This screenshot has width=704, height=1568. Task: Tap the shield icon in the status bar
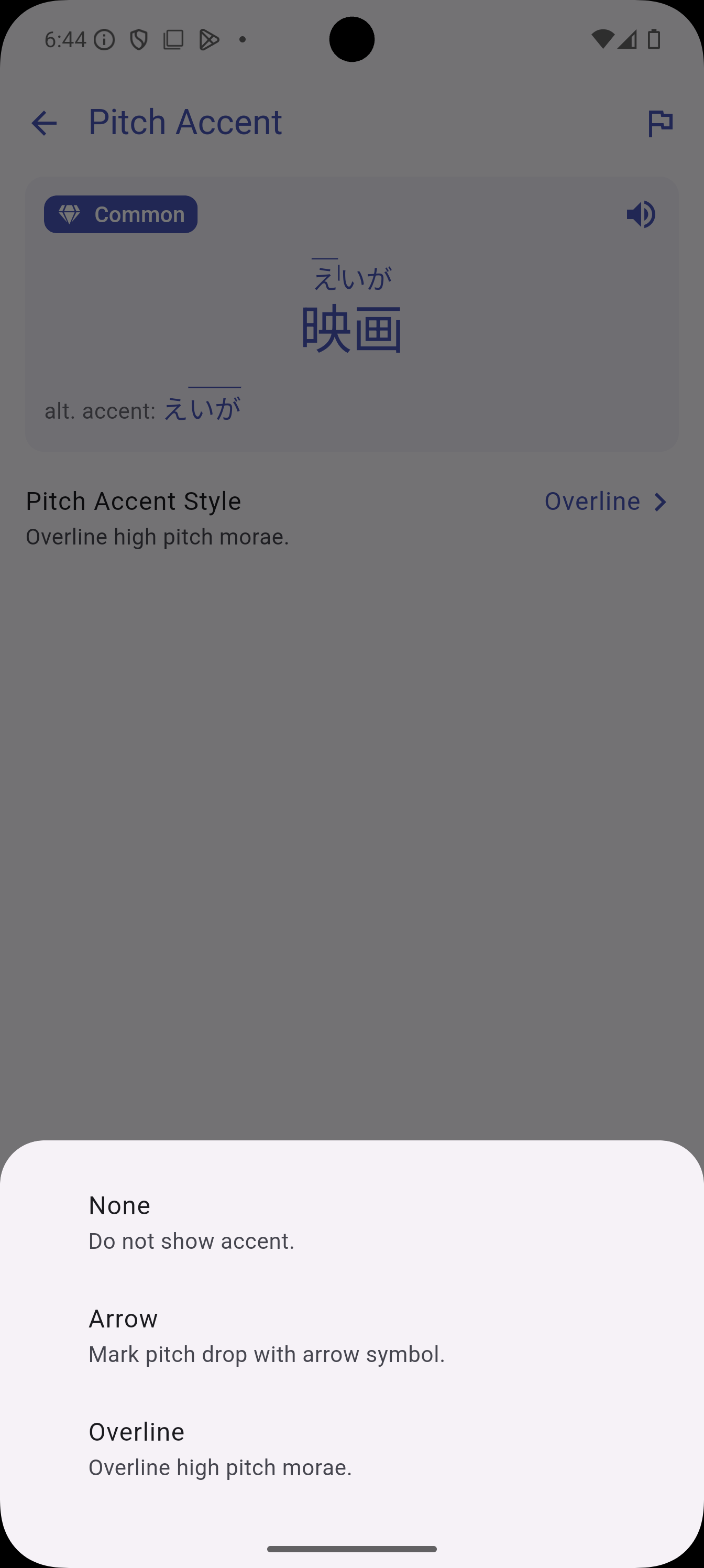point(139,38)
